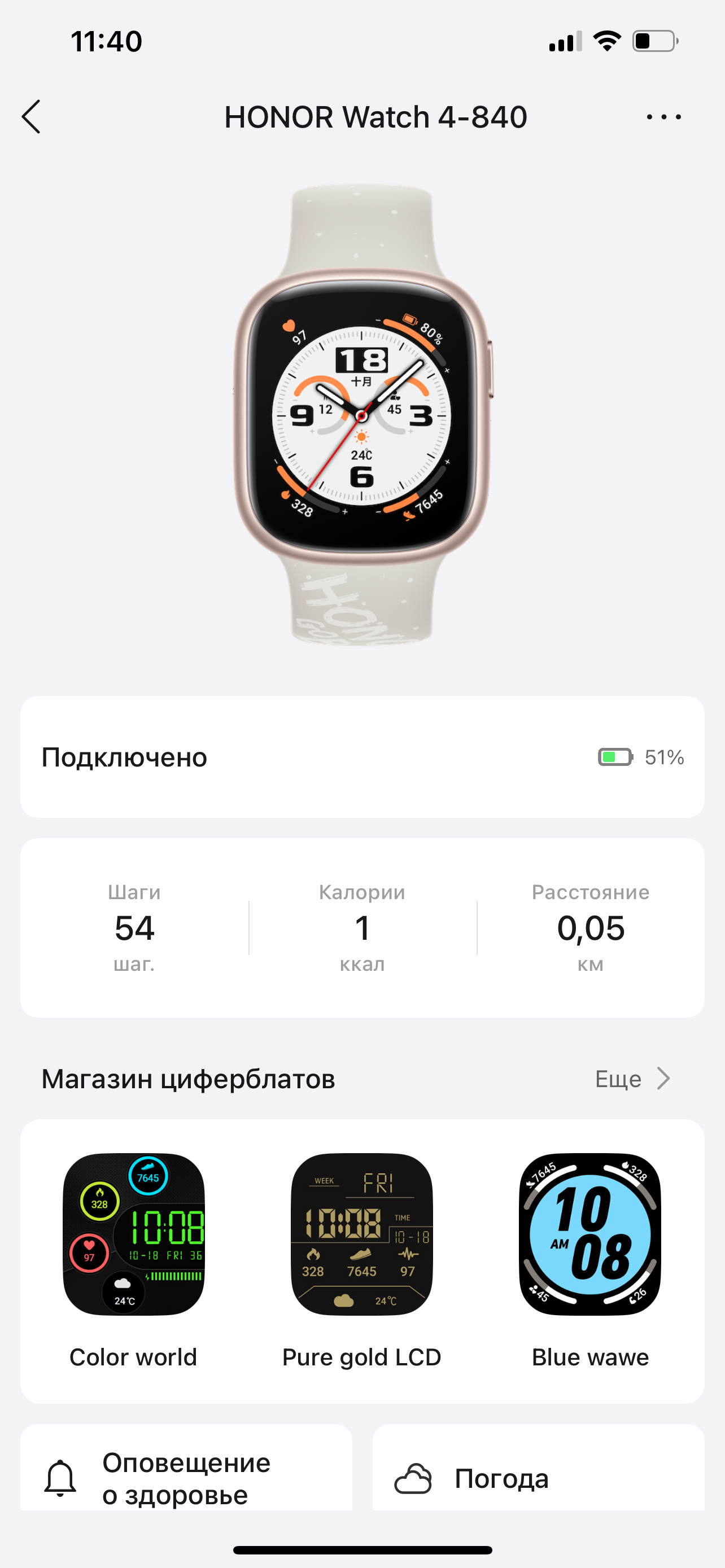Go back from the HONOR Watch page

tap(32, 116)
